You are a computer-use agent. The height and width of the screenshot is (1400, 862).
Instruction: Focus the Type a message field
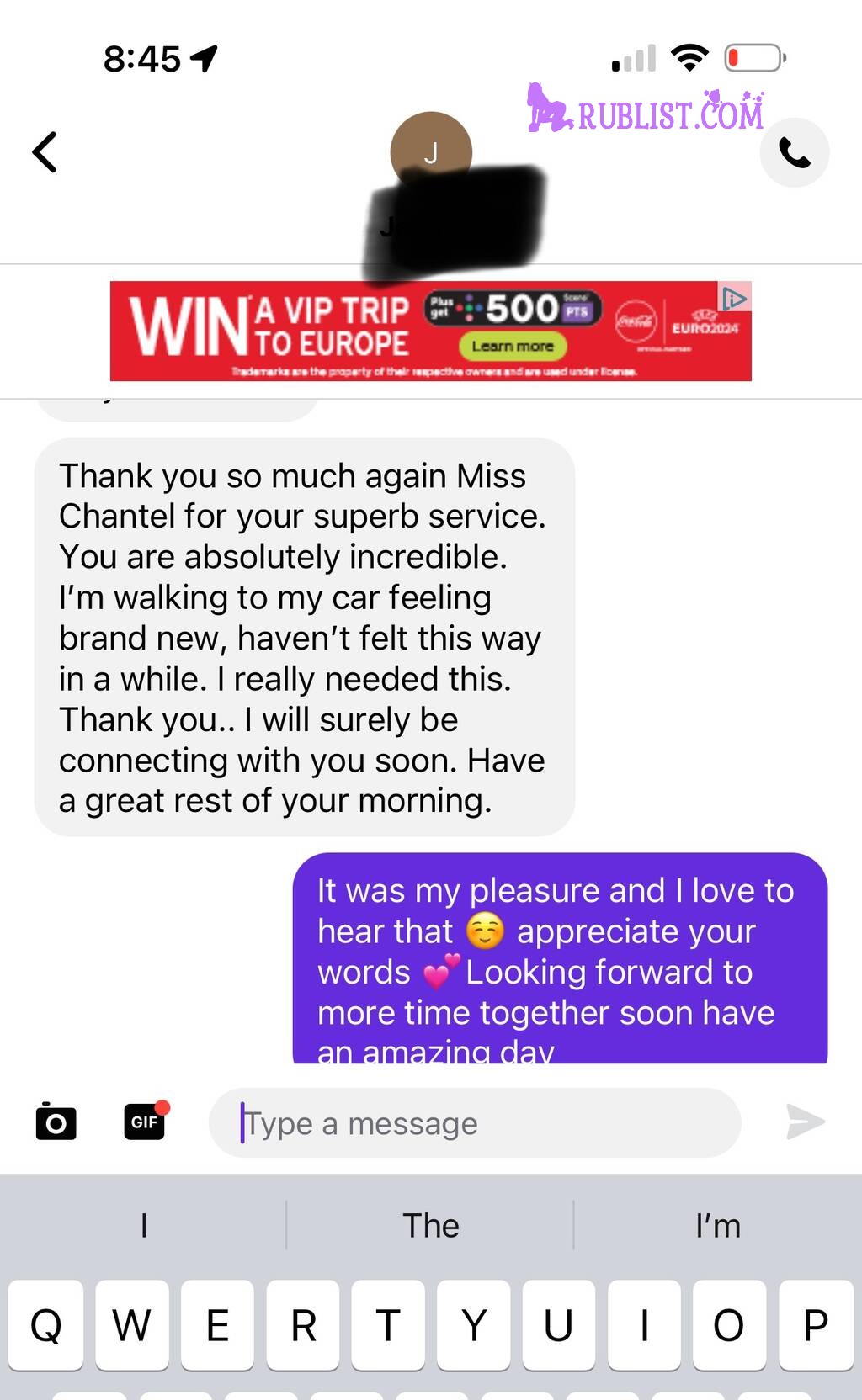pyautogui.click(x=474, y=1123)
